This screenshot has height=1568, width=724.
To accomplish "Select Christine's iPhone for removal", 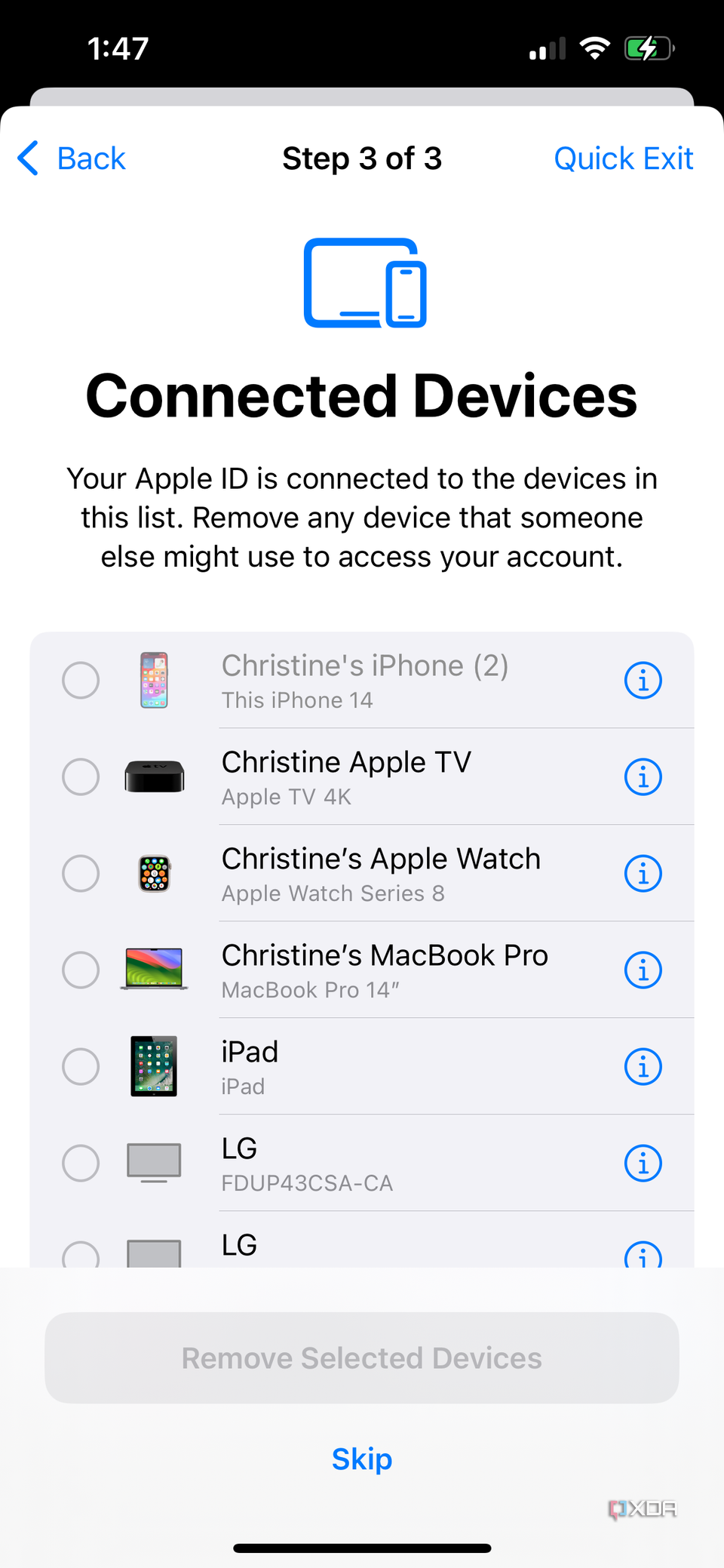I will [81, 680].
